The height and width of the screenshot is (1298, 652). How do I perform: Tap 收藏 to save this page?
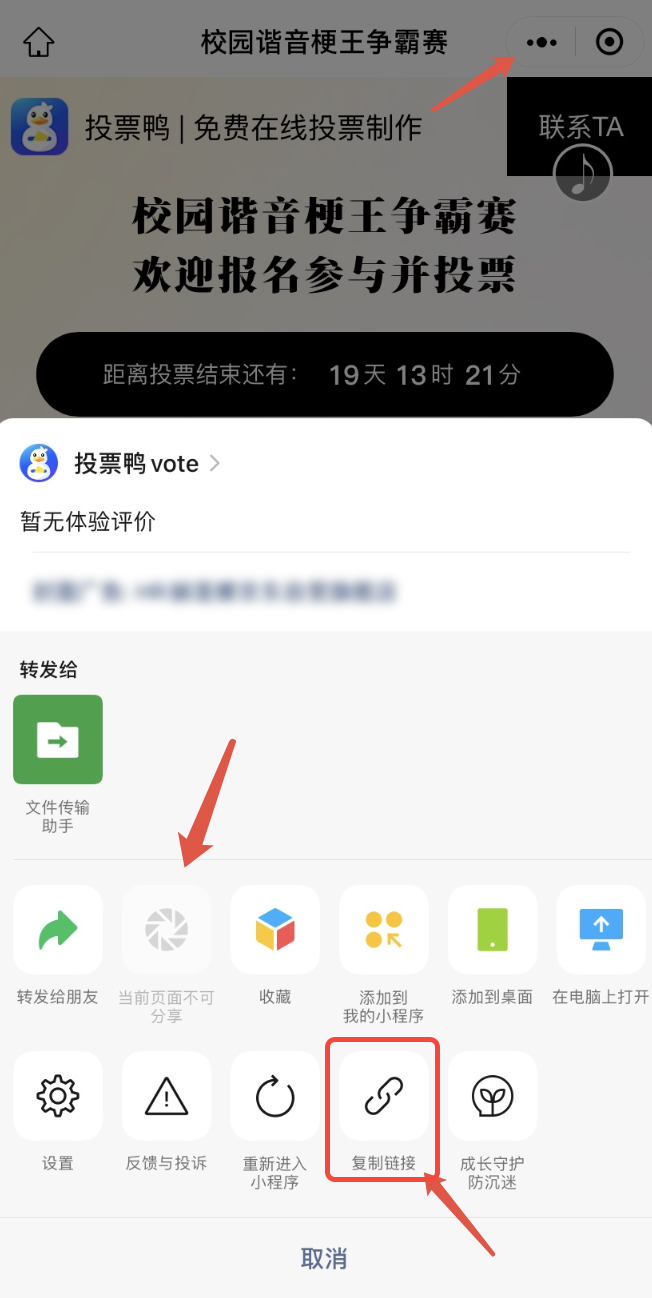[x=275, y=930]
